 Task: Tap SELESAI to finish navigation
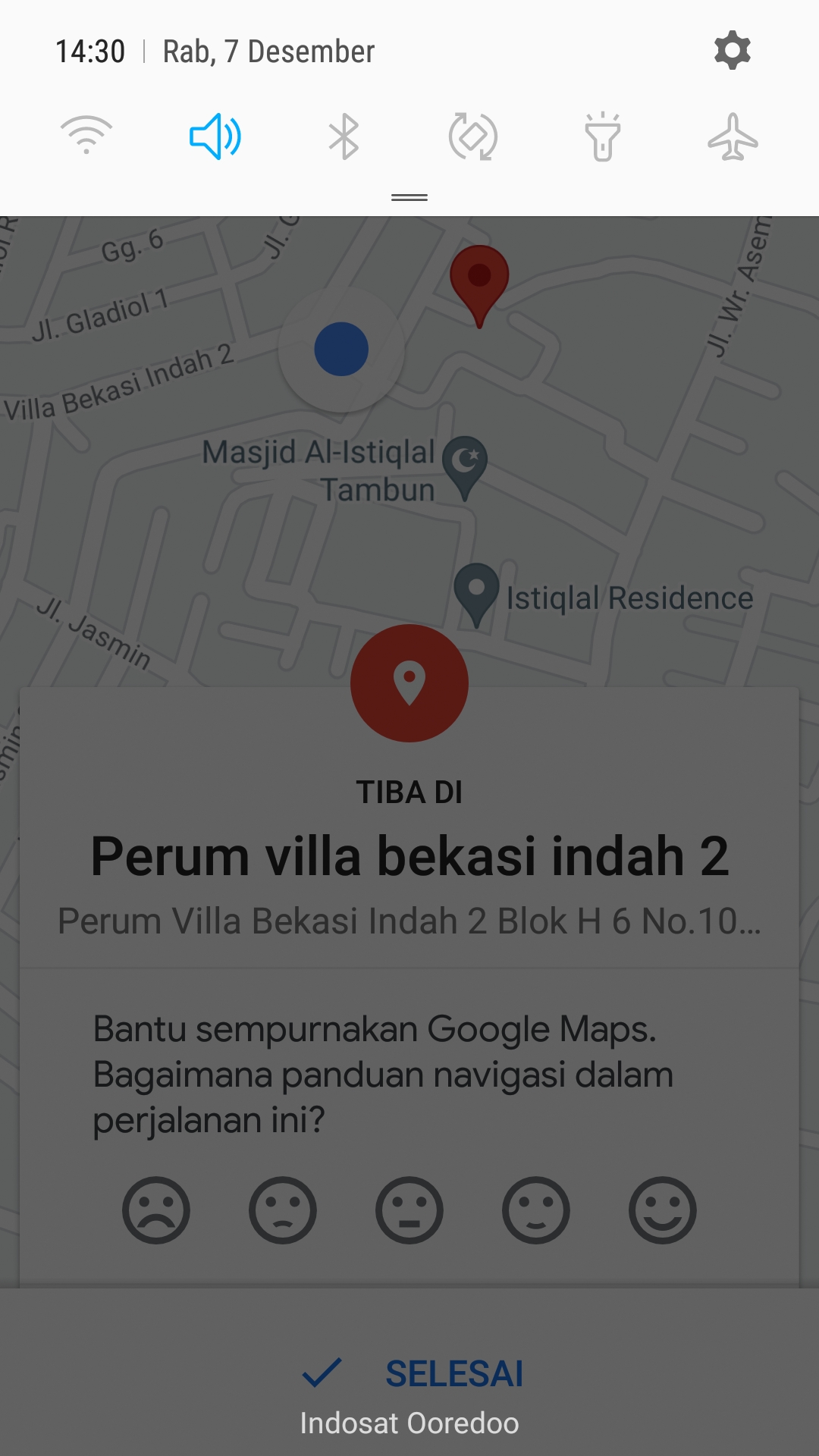[413, 1373]
